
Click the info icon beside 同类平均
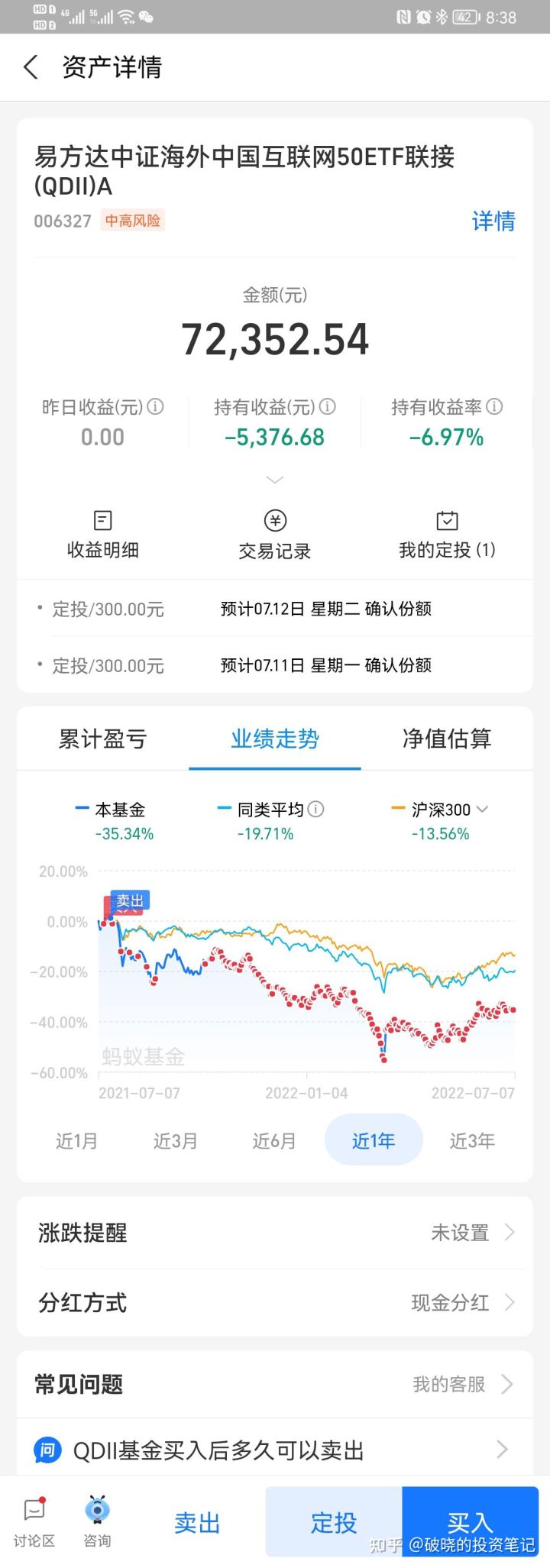tap(318, 810)
